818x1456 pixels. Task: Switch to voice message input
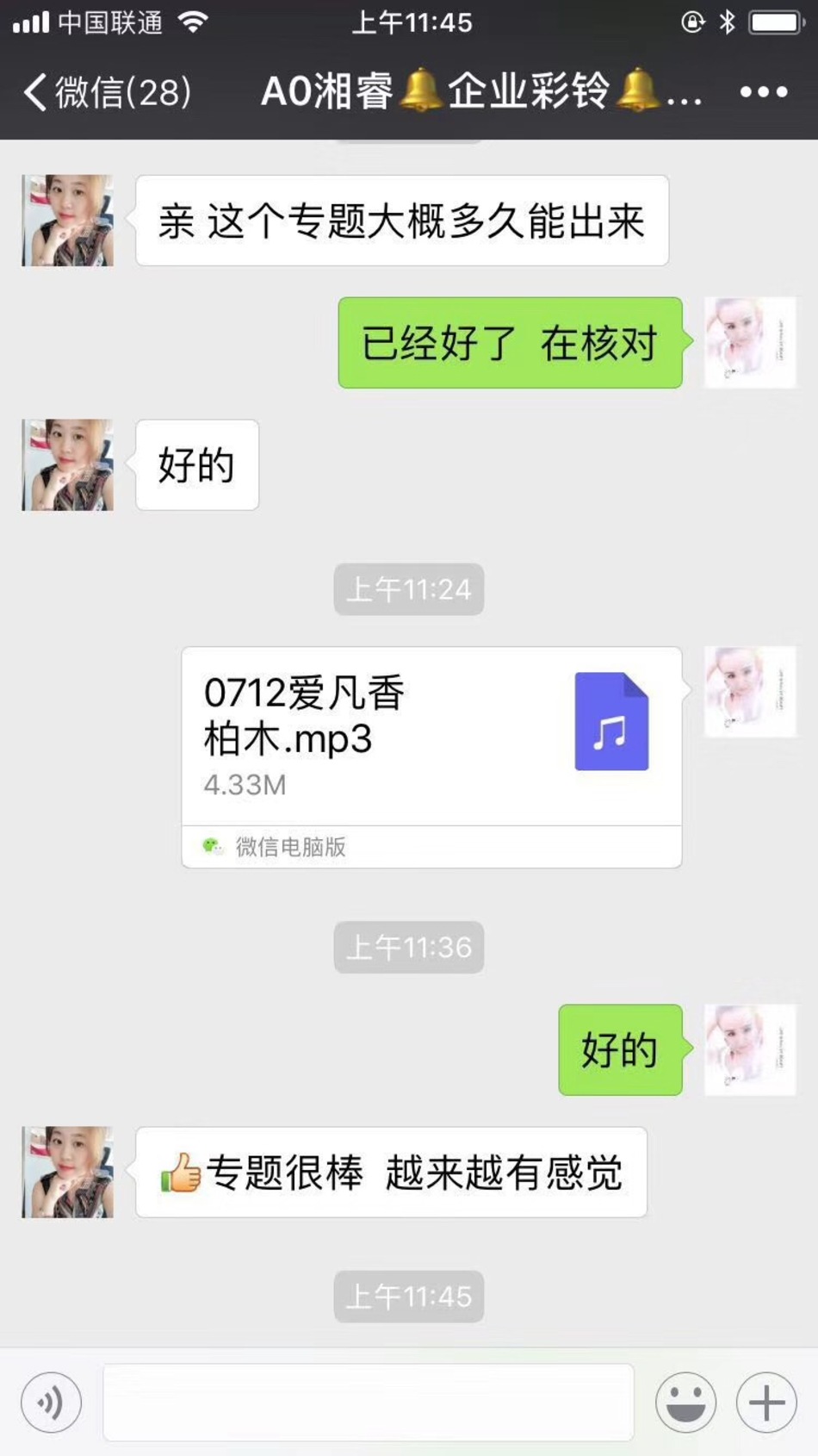click(51, 1403)
